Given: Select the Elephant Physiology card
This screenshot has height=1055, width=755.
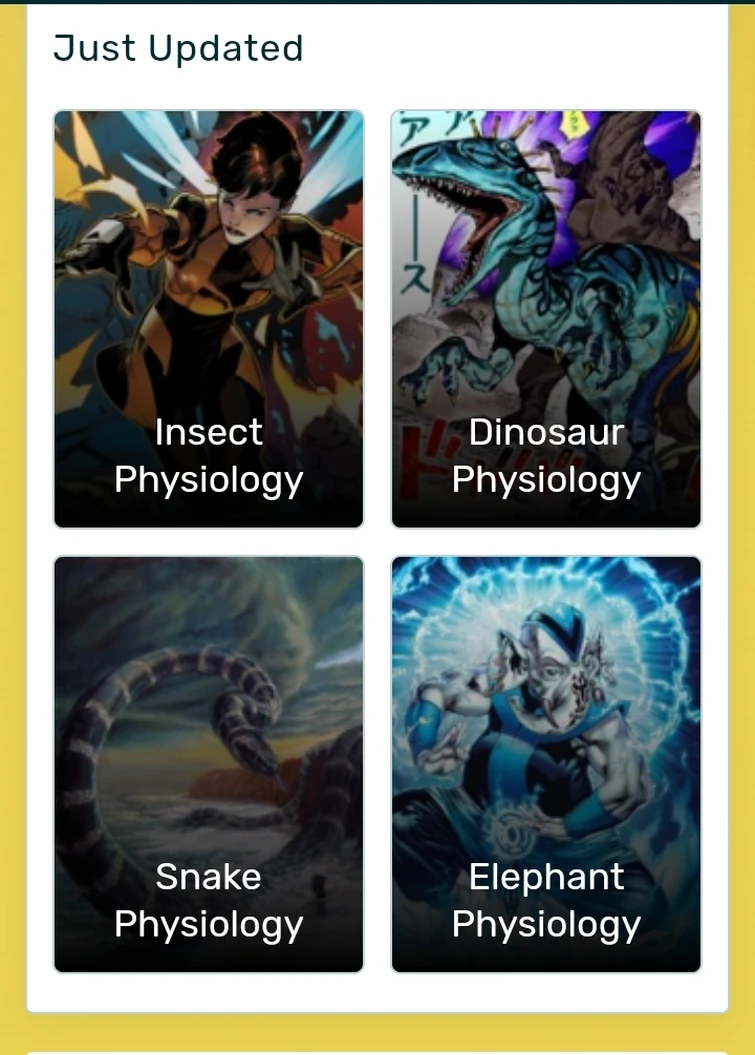Looking at the screenshot, I should pyautogui.click(x=546, y=764).
